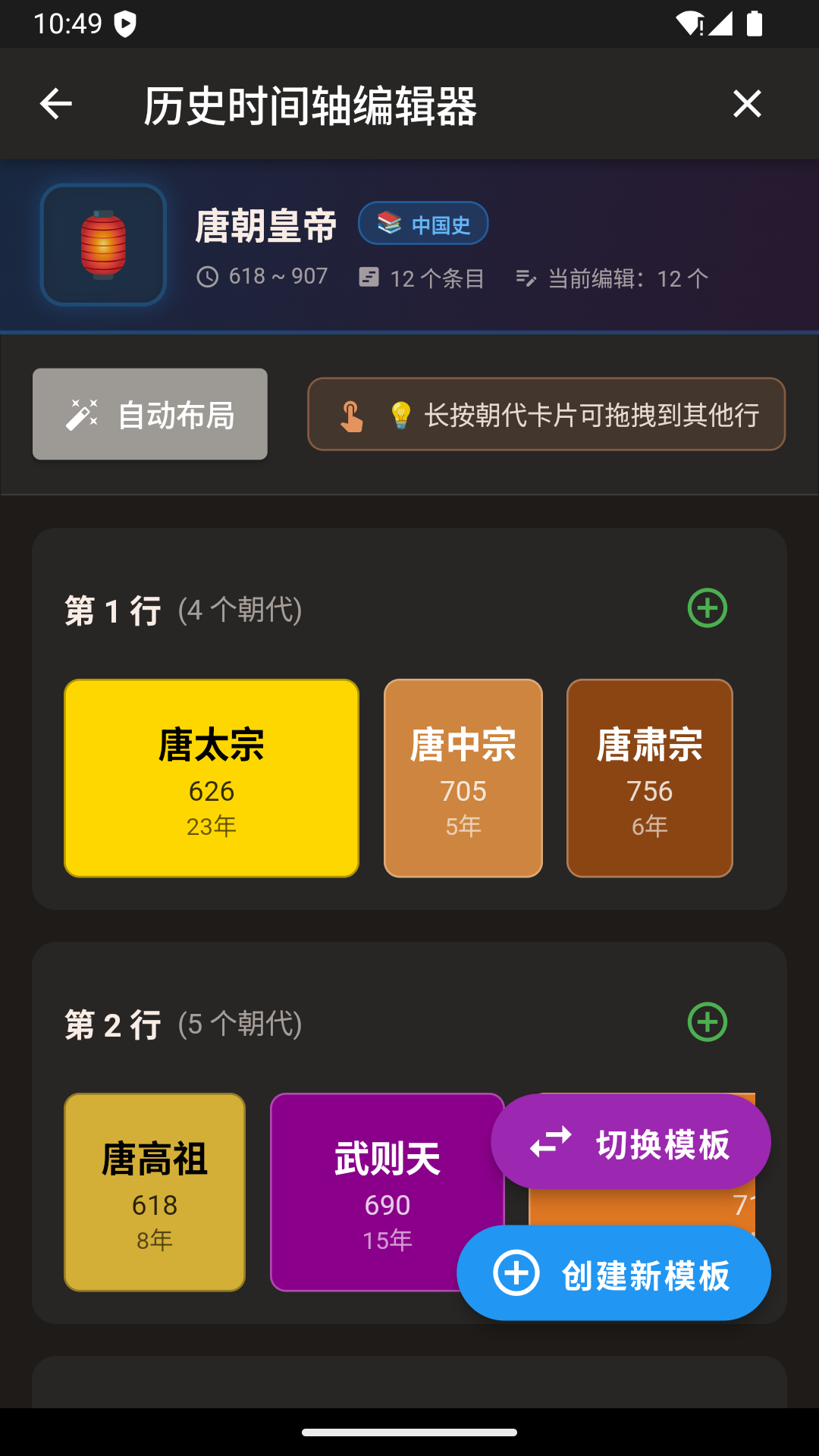Image resolution: width=819 pixels, height=1456 pixels.
Task: Click the red lantern thumbnail
Action: pos(103,245)
